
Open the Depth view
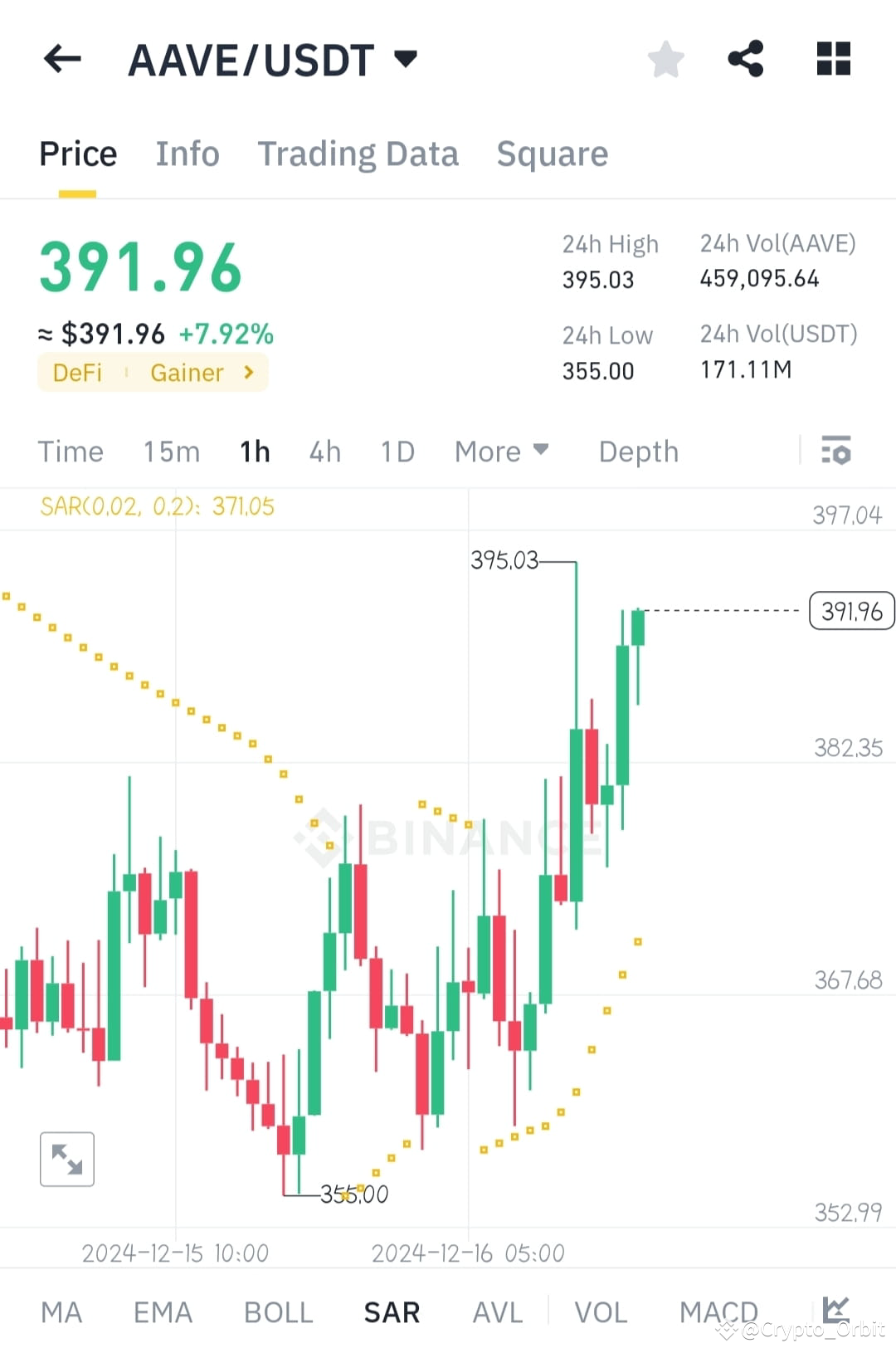pos(638,452)
